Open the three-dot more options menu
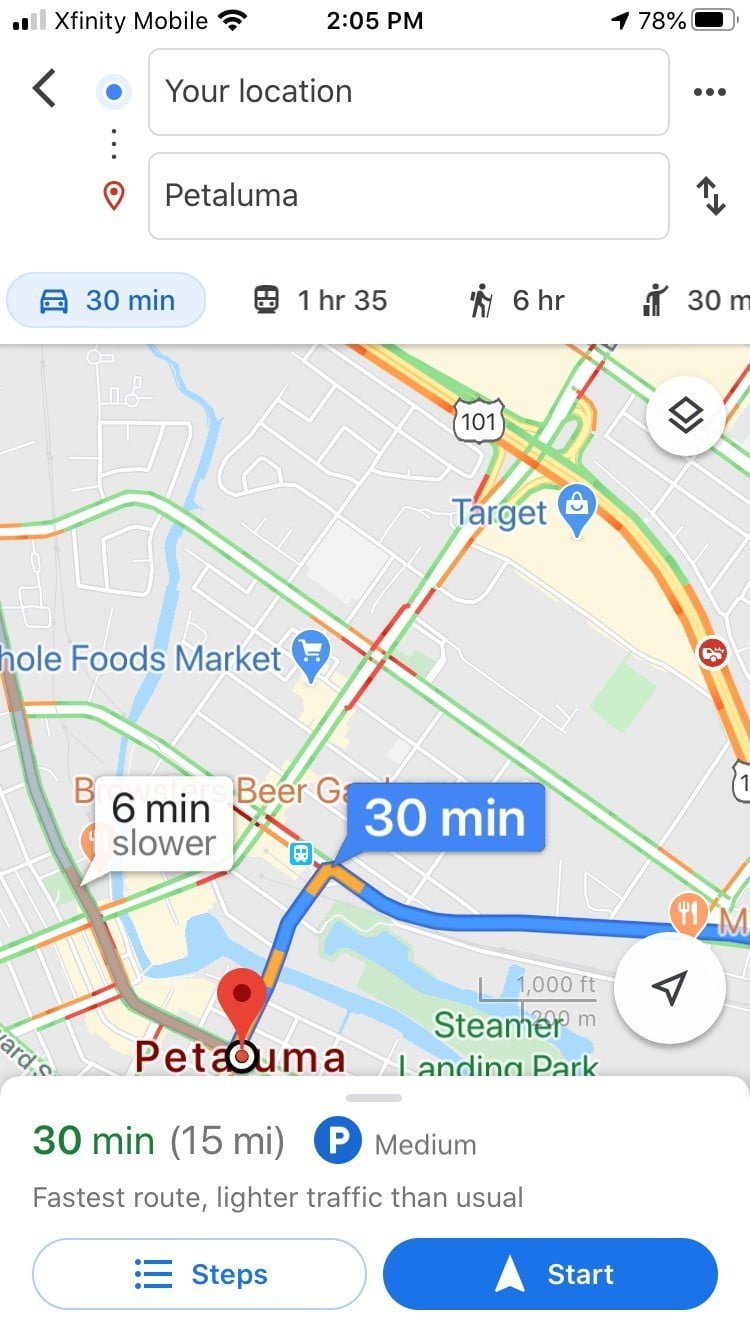Image resolution: width=750 pixels, height=1334 pixels. [x=709, y=92]
